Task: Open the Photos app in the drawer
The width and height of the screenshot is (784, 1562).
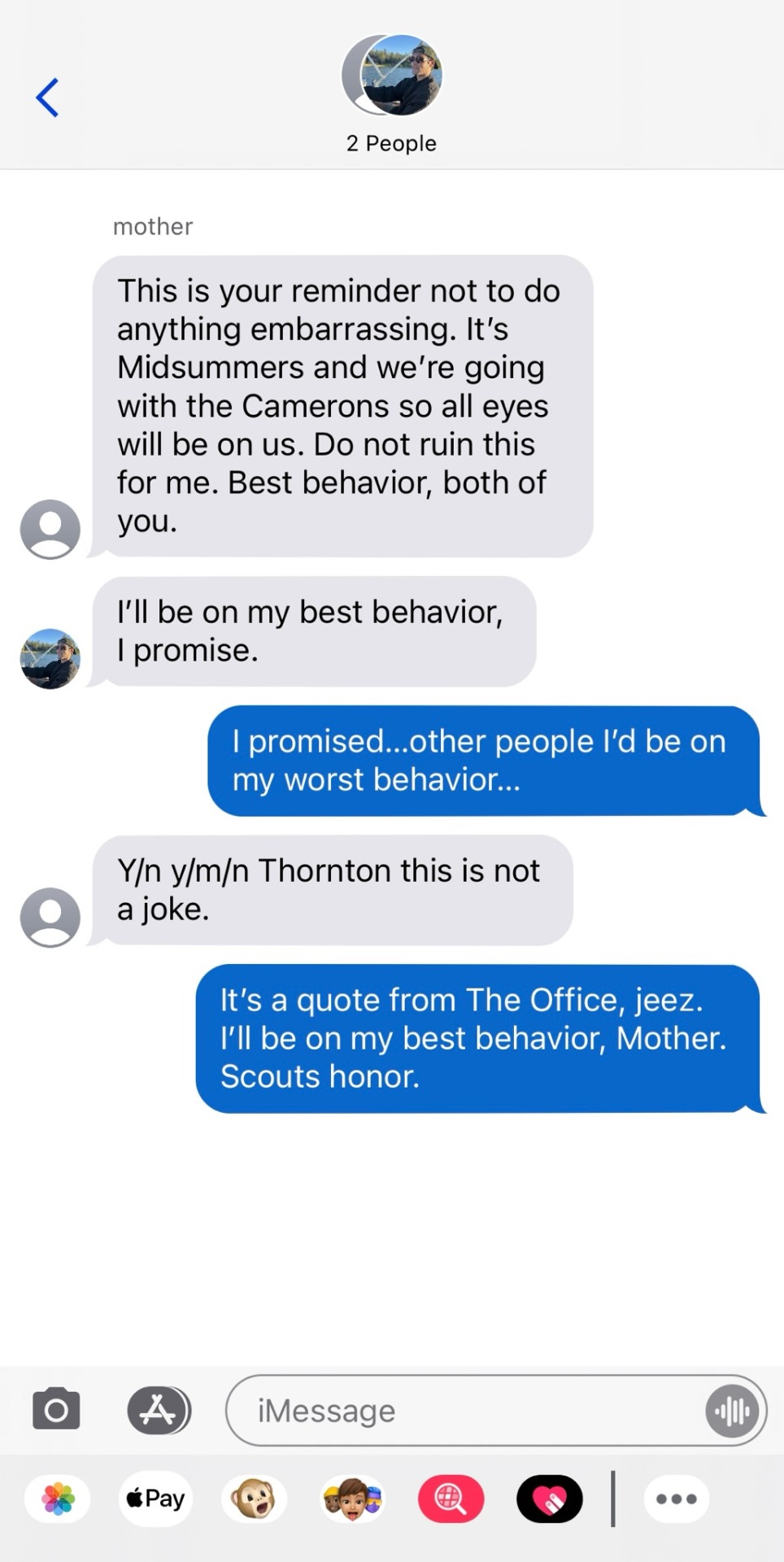Action: click(x=58, y=1499)
